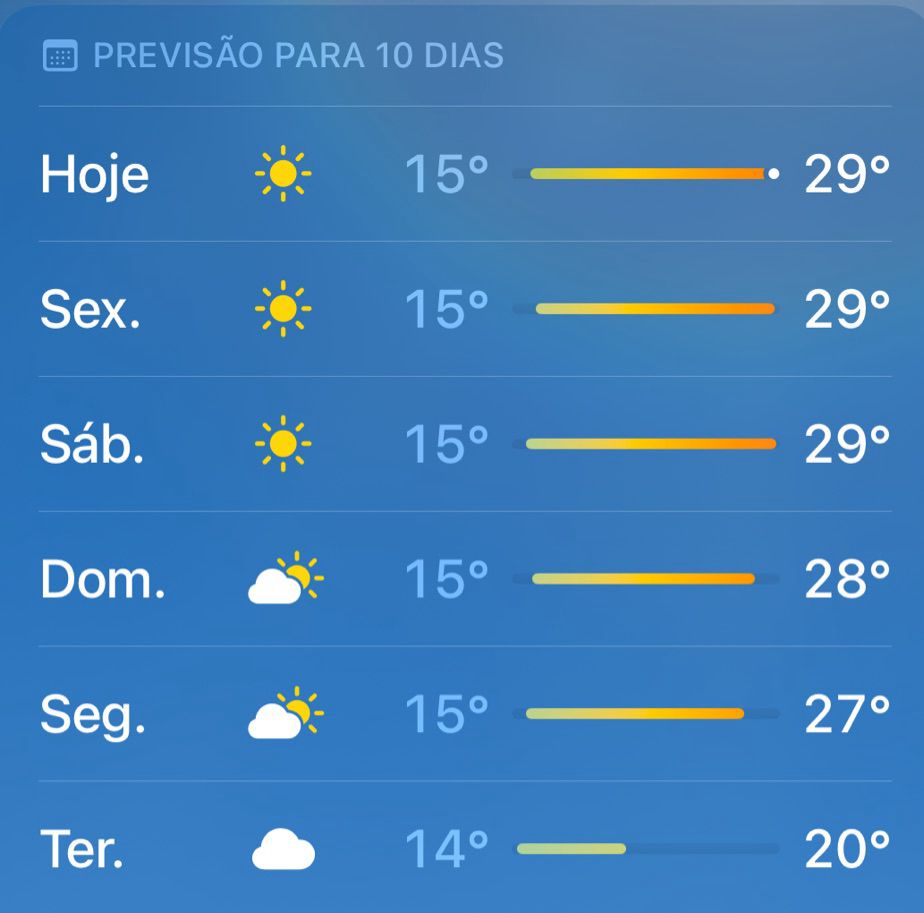Open the Sex. forecast row
Image resolution: width=924 pixels, height=913 pixels.
pyautogui.click(x=462, y=310)
